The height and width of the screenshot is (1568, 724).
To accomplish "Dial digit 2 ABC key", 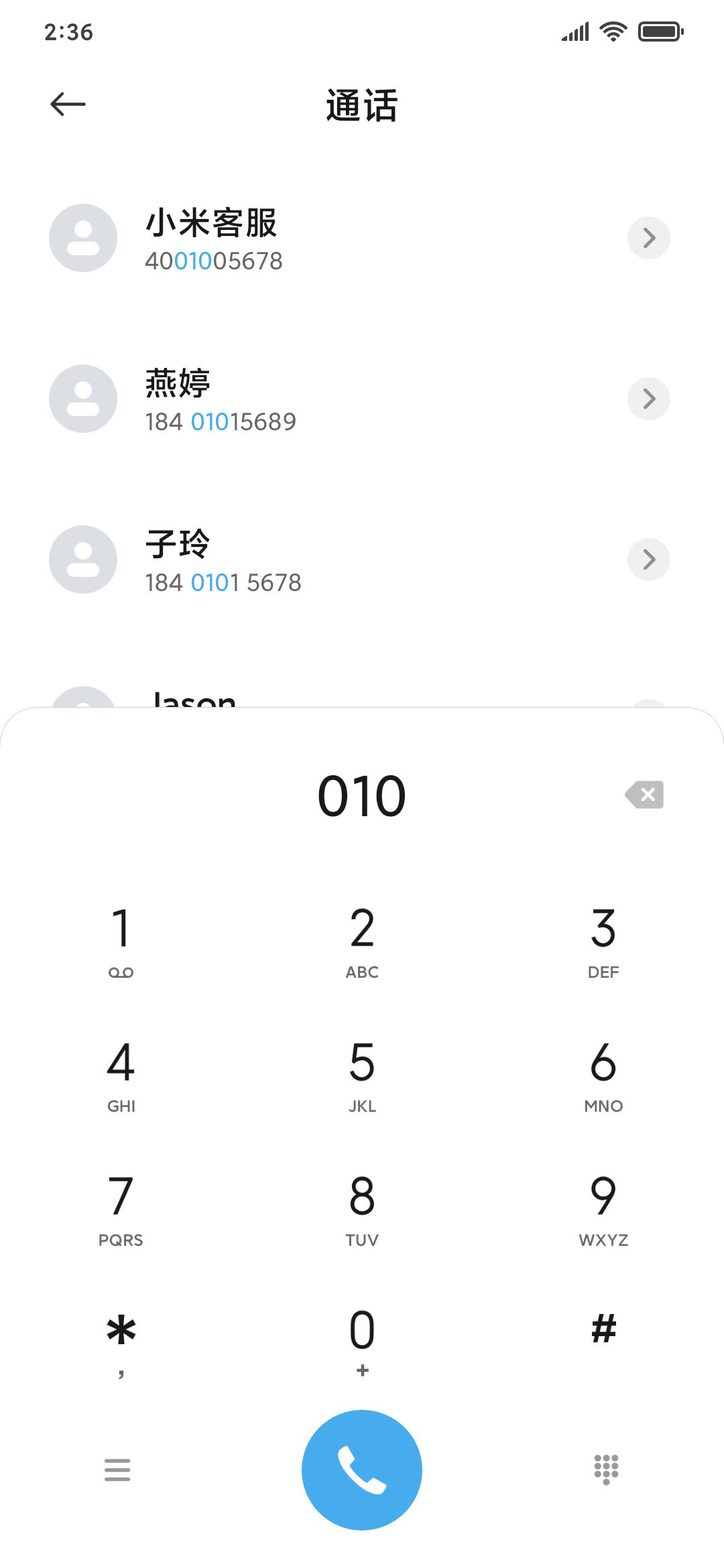I will [x=362, y=941].
